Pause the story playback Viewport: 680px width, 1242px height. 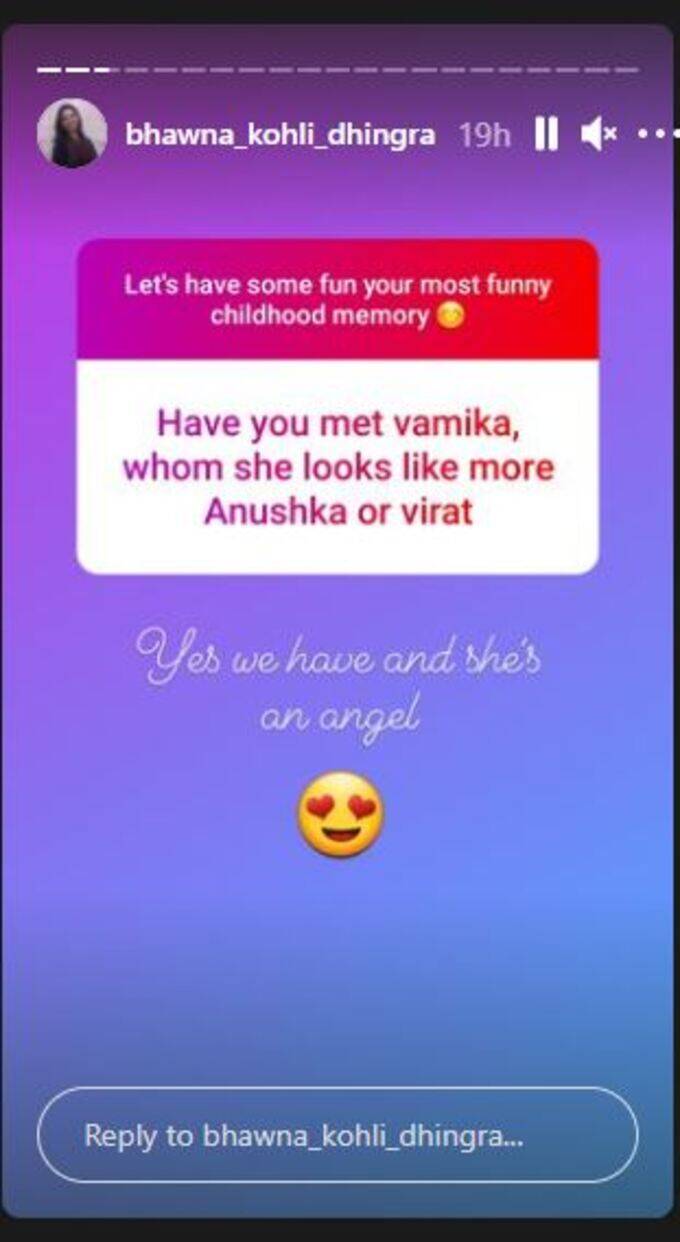pos(546,134)
